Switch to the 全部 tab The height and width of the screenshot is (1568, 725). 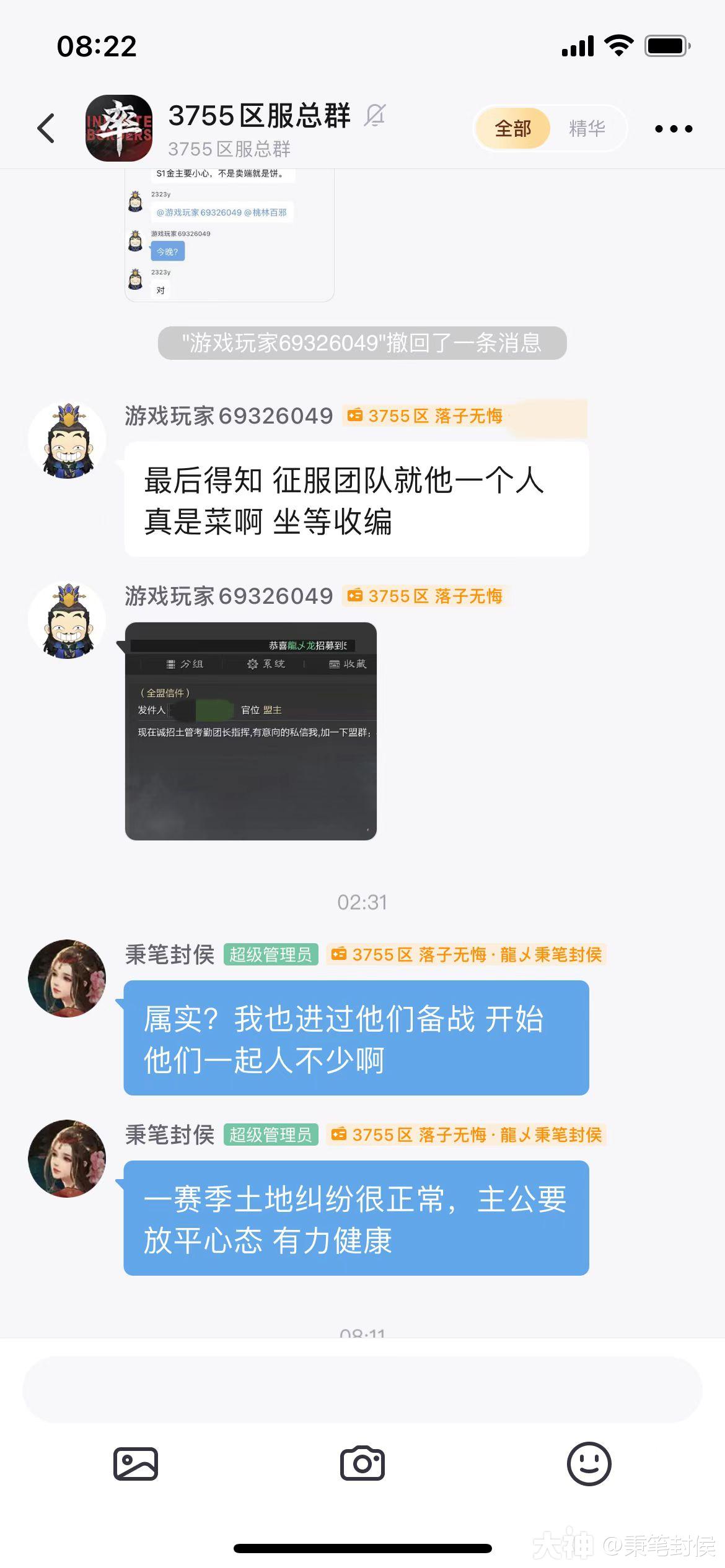513,128
